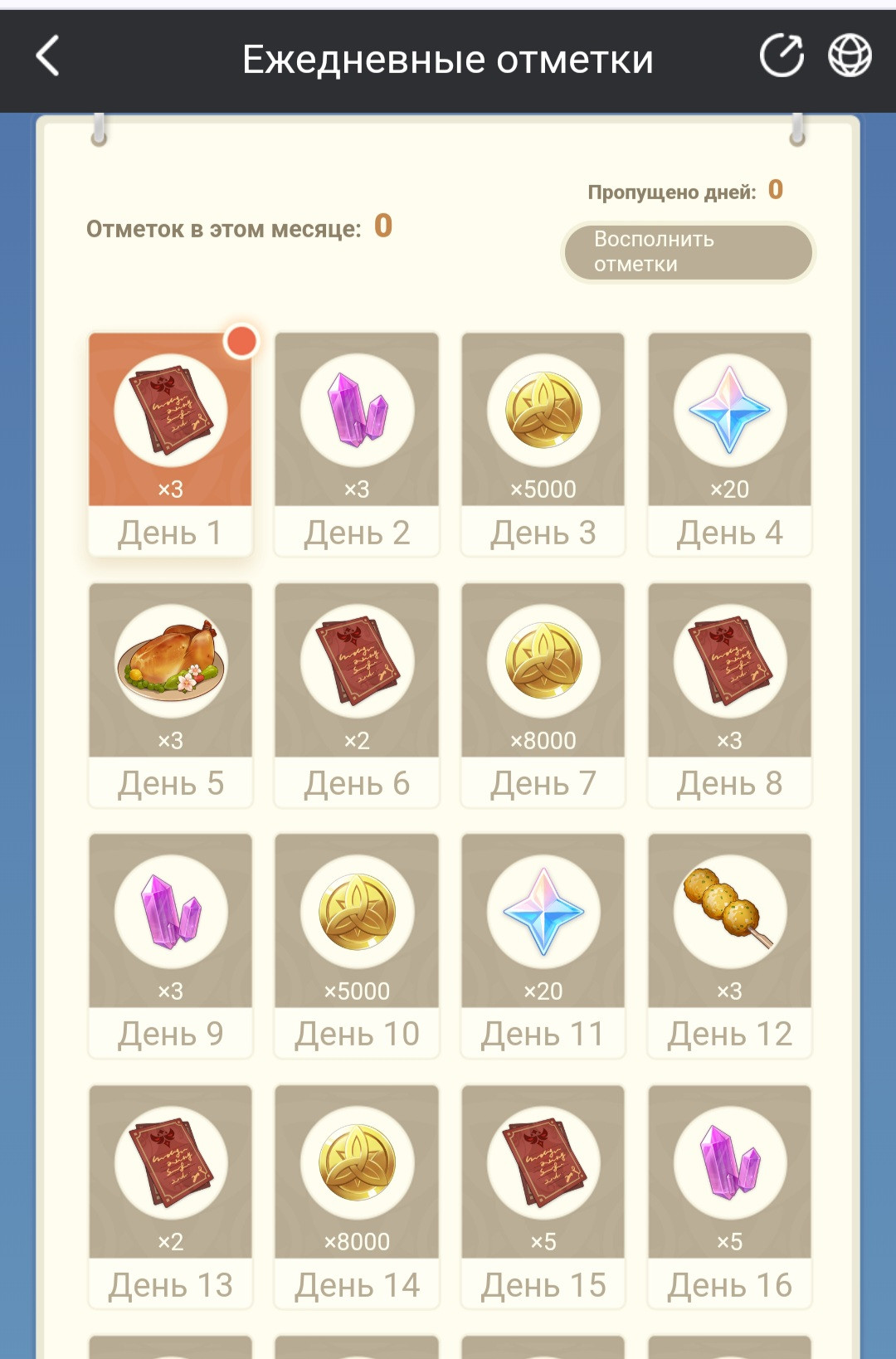Open День 3 reward with 5000 coins
This screenshot has width=896, height=1359.
(543, 444)
